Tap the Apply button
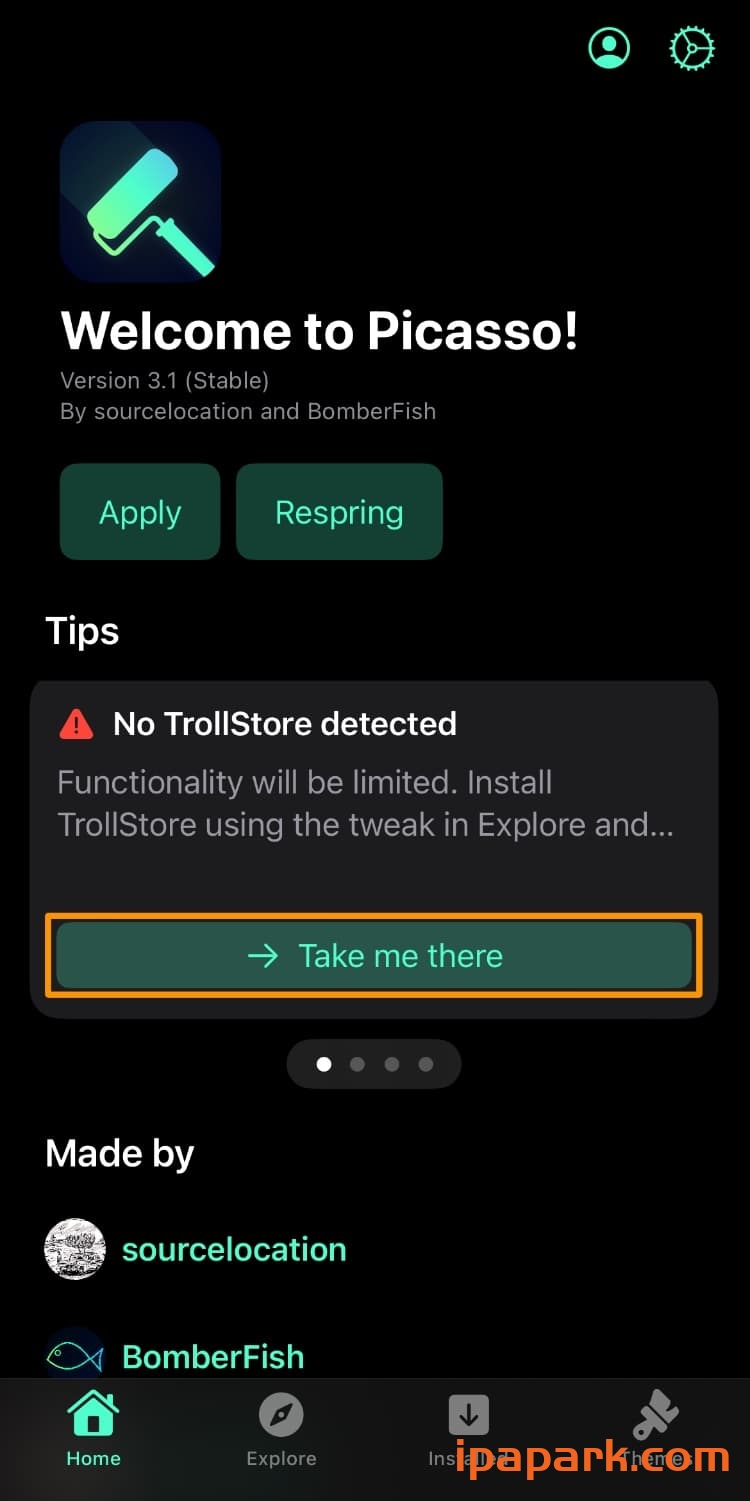Screen dimensions: 750x1501 (140, 512)
